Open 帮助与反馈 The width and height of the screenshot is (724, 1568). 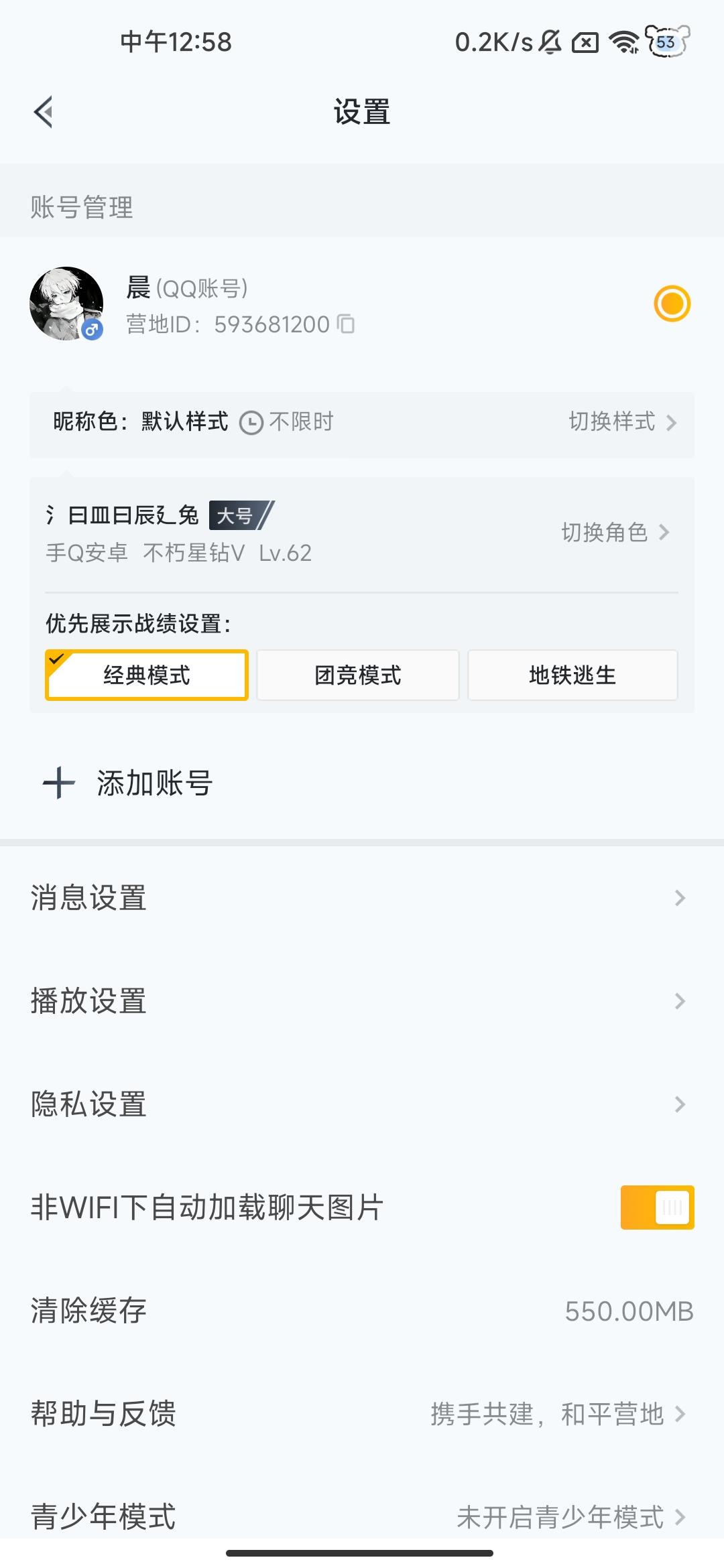pyautogui.click(x=362, y=1415)
